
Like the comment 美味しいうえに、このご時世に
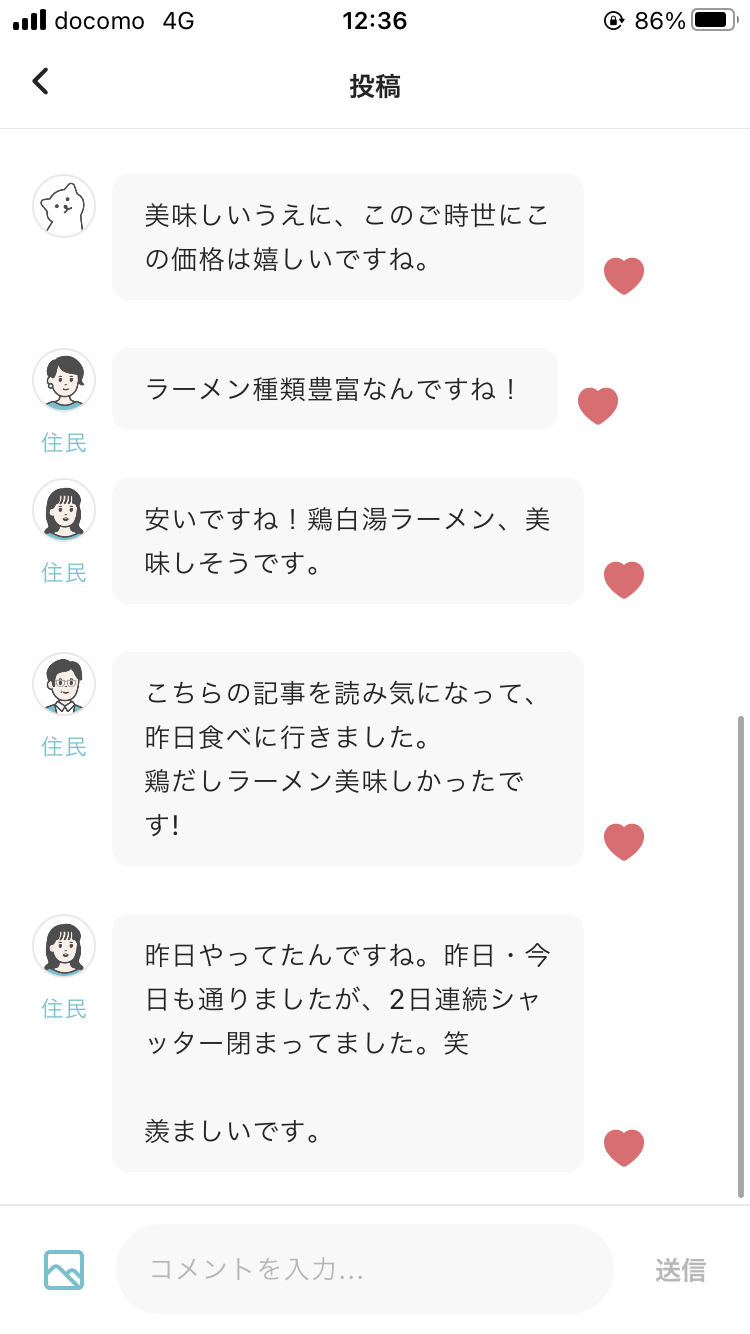tap(624, 276)
